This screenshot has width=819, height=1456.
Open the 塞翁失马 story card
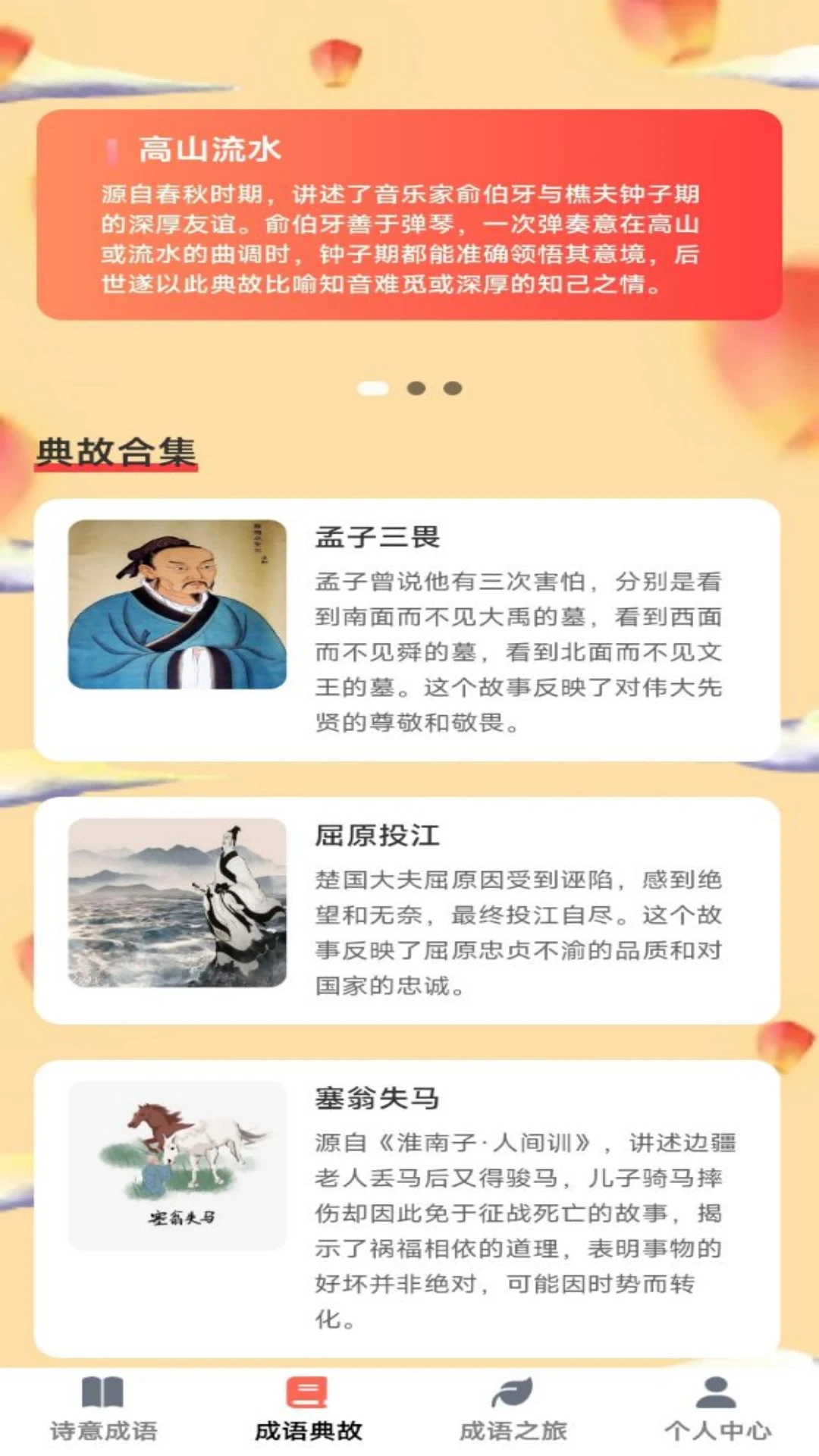pos(407,1207)
